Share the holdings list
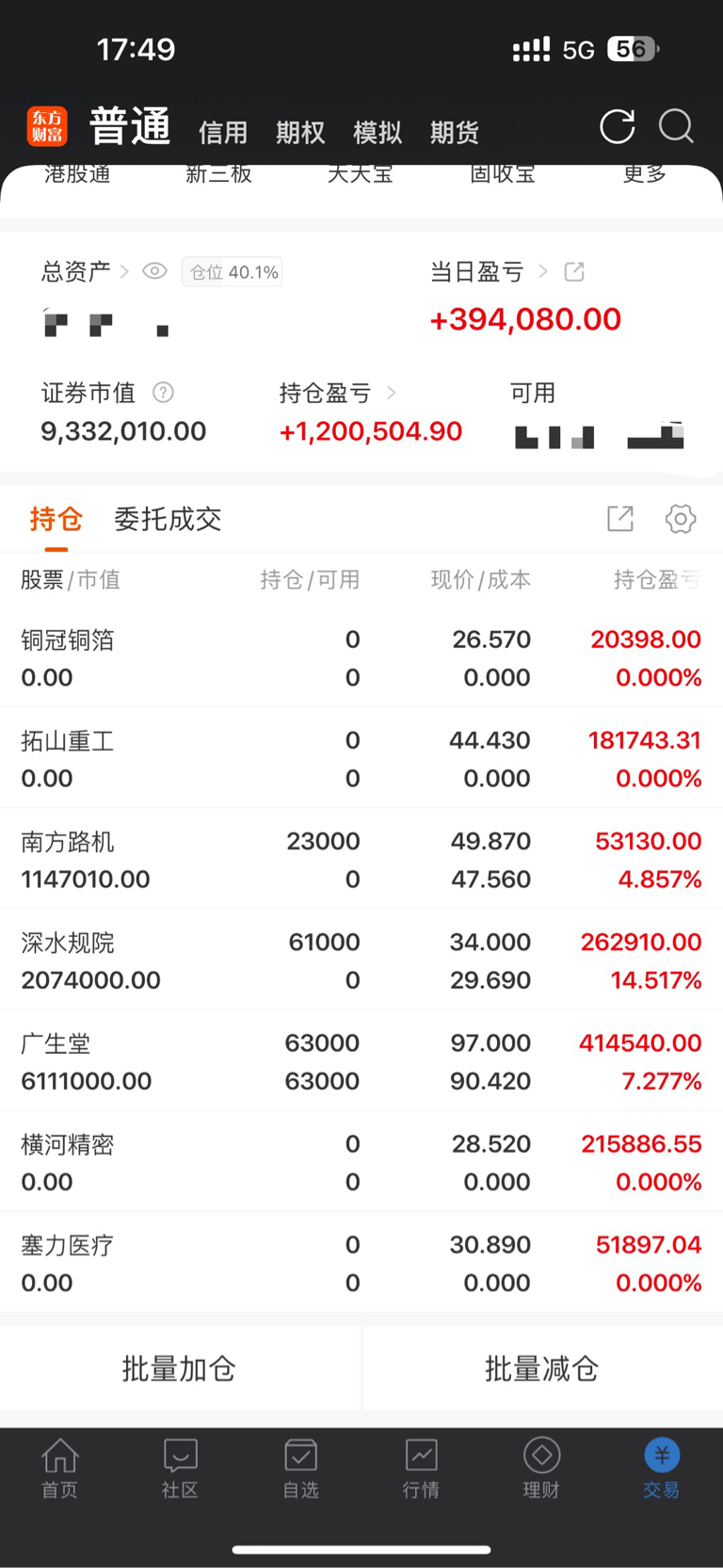 click(x=620, y=519)
